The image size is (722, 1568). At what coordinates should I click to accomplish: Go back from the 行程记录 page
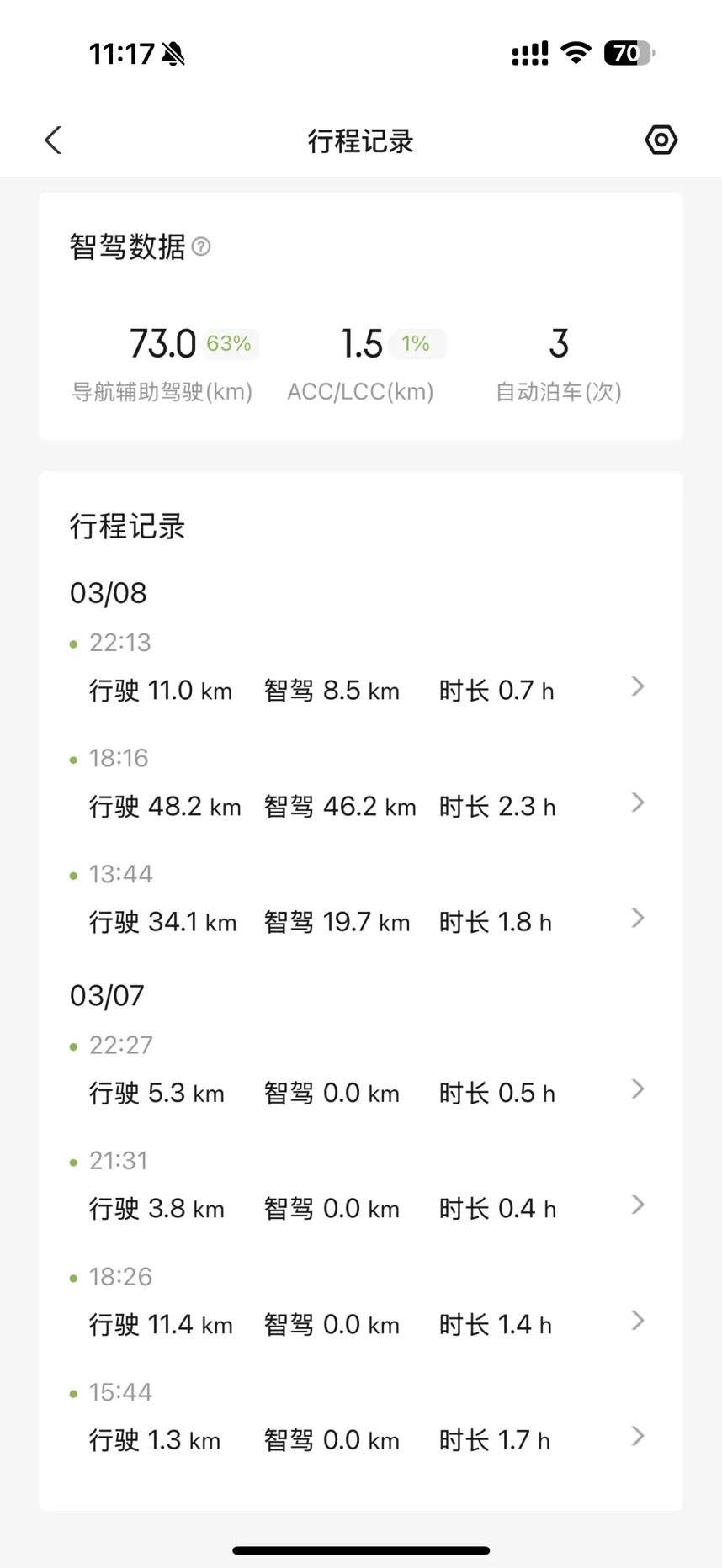53,140
